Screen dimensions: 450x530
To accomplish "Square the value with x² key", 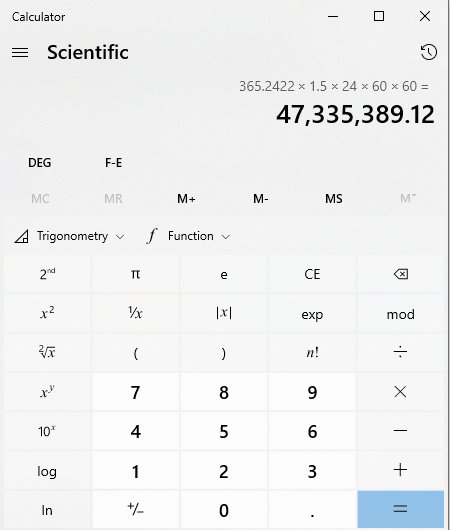I will click(x=48, y=313).
